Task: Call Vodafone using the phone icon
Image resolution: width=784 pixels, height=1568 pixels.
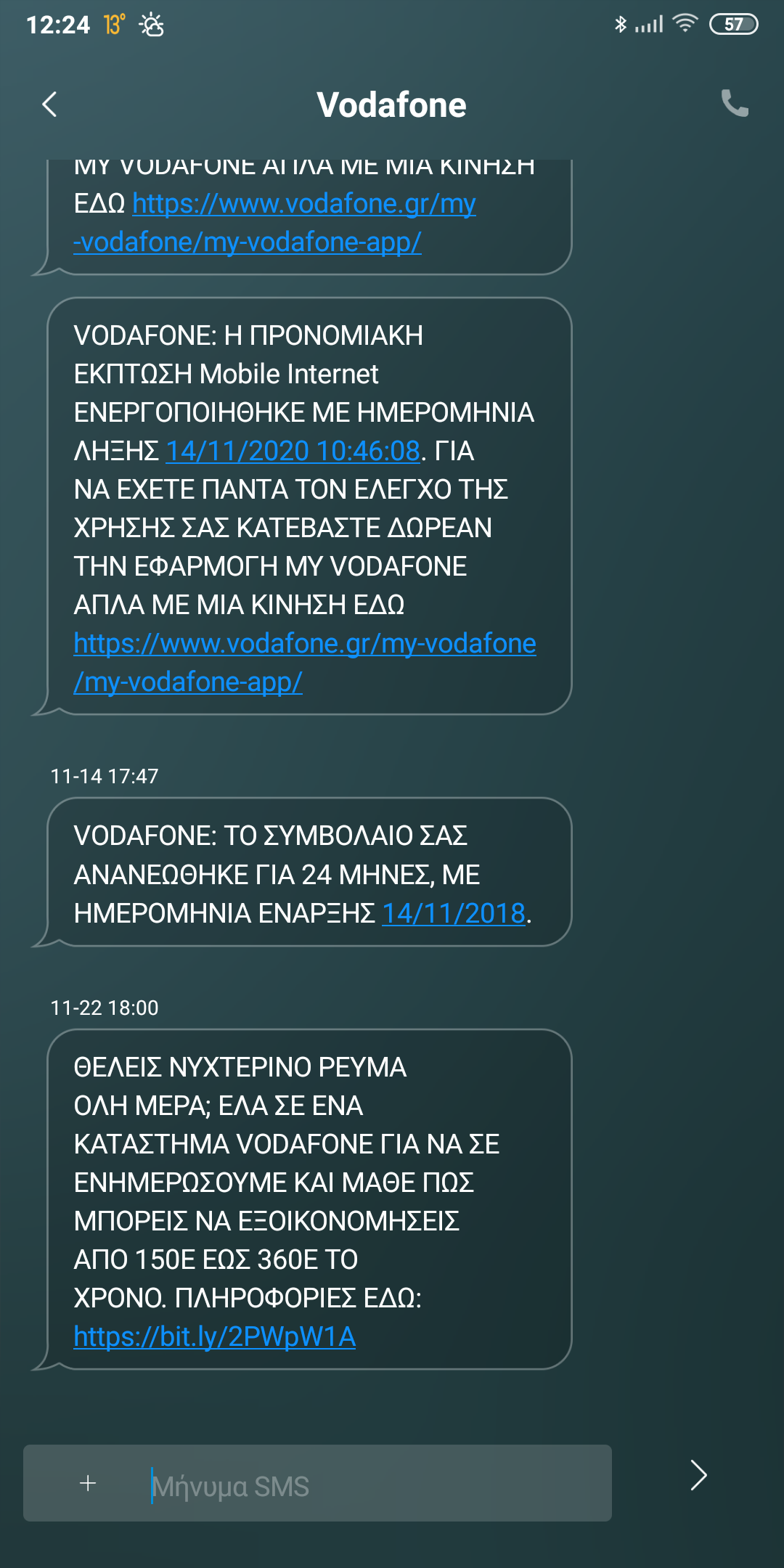Action: point(735,103)
